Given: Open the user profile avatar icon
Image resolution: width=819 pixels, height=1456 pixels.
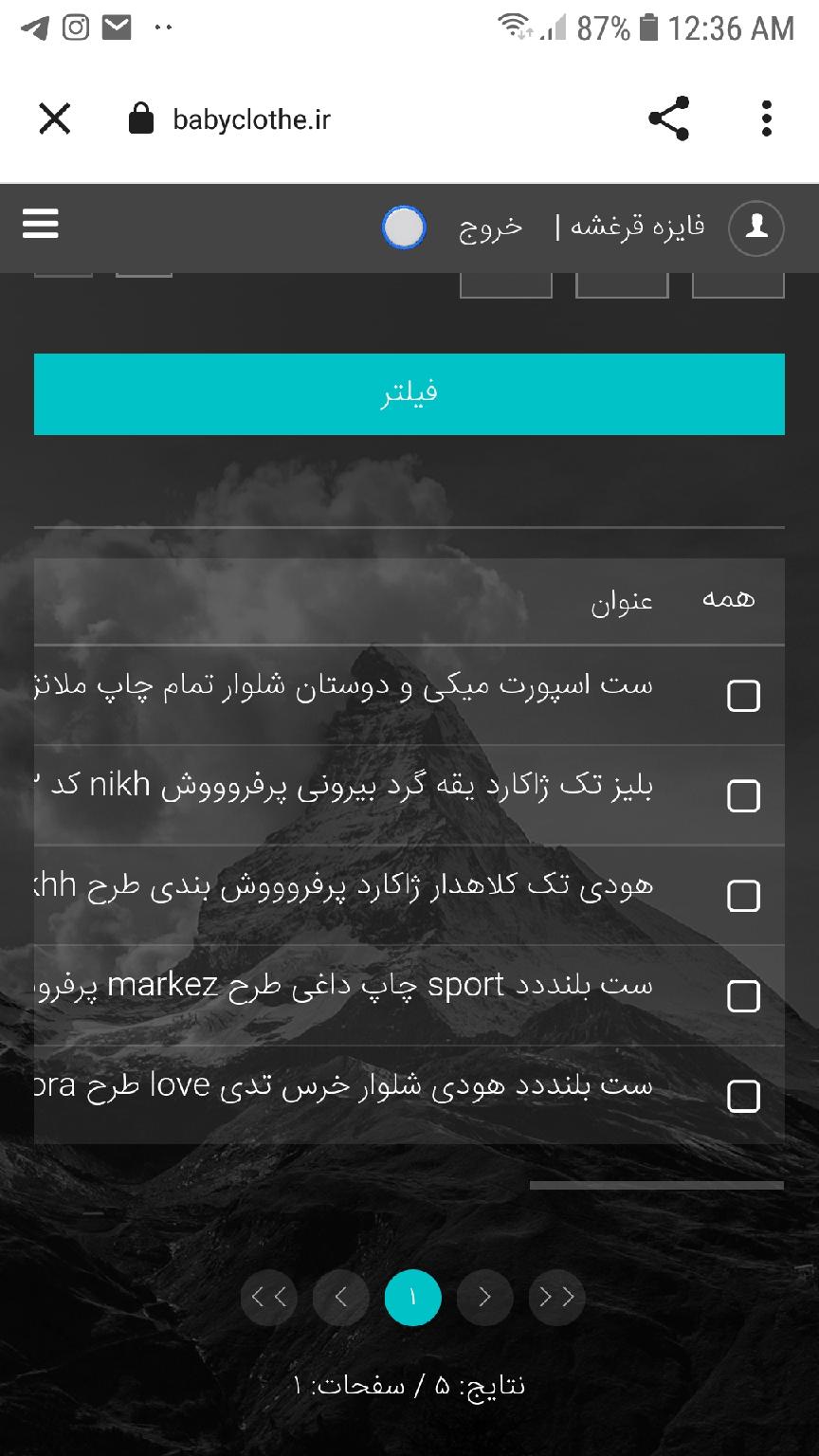Looking at the screenshot, I should click(756, 227).
